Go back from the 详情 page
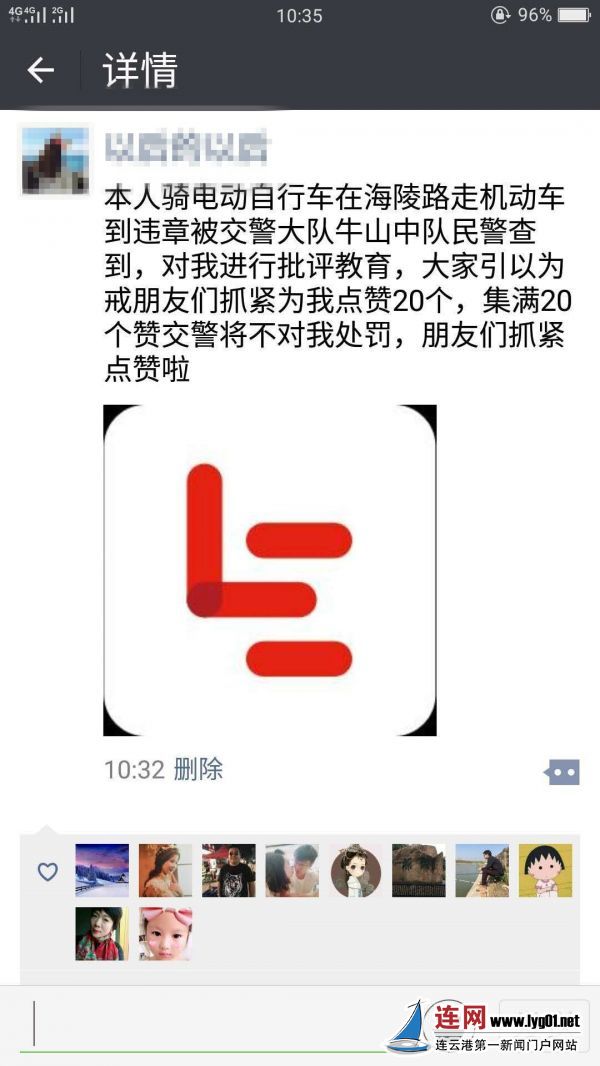Screen dimensions: 600x1066 [x=40, y=70]
